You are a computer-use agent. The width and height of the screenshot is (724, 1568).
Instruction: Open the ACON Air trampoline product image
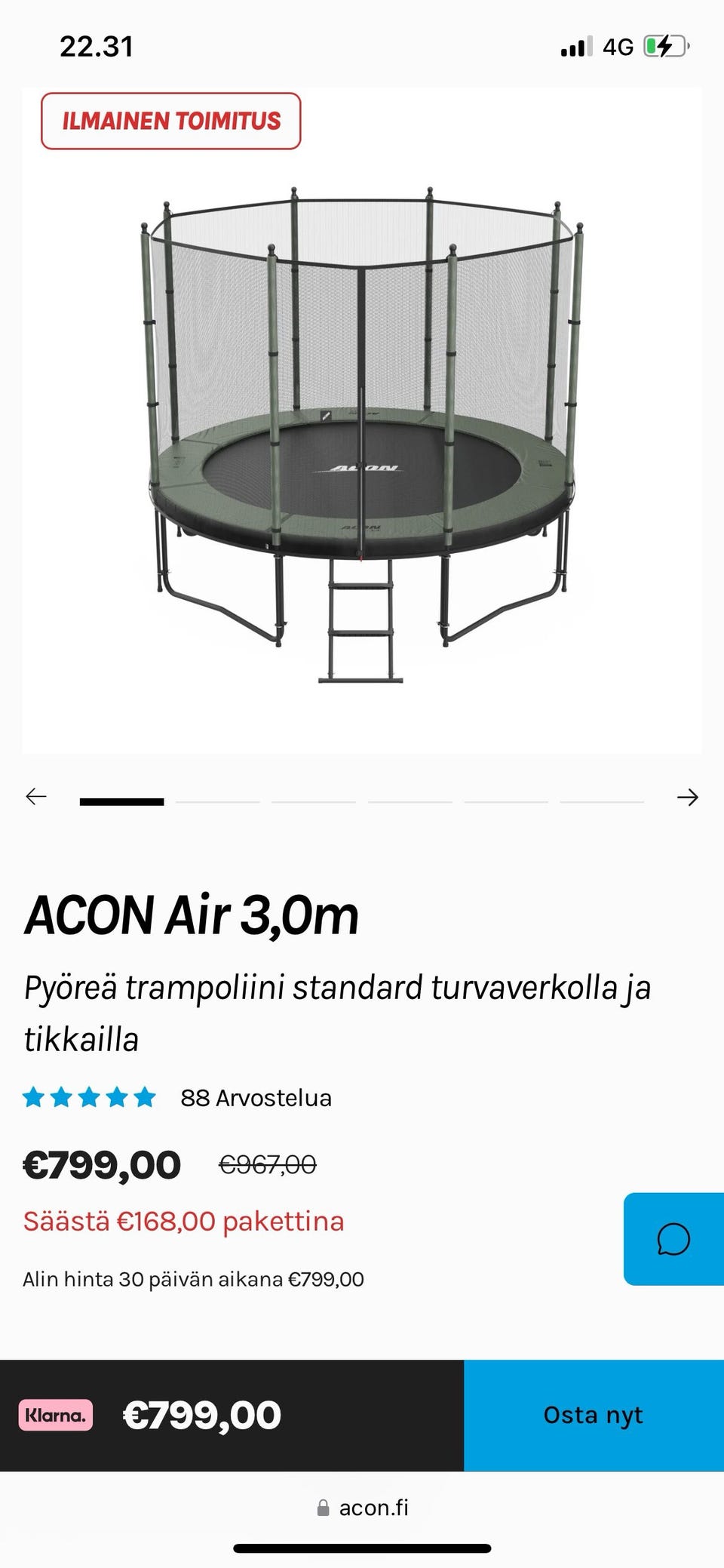pyautogui.click(x=362, y=438)
